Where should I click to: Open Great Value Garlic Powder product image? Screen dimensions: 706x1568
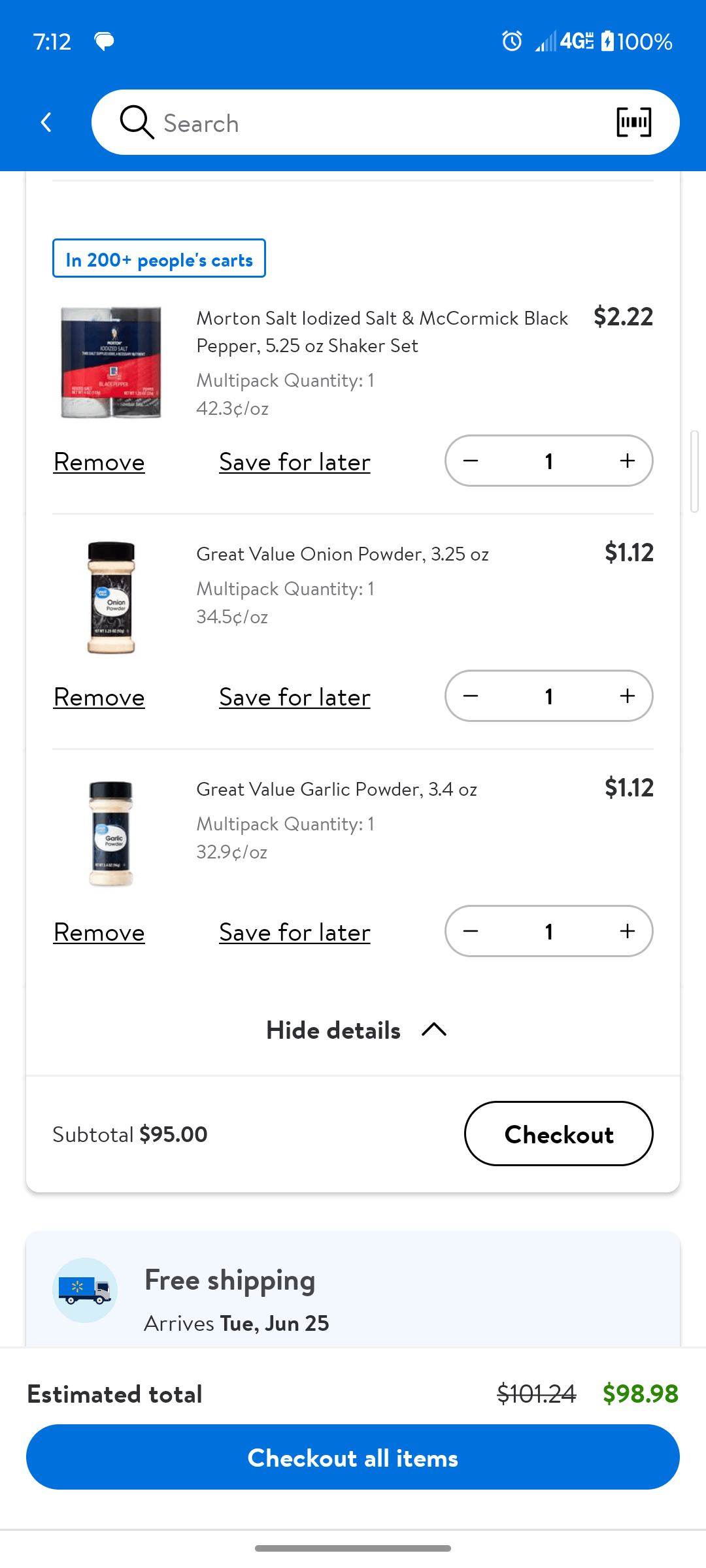111,833
